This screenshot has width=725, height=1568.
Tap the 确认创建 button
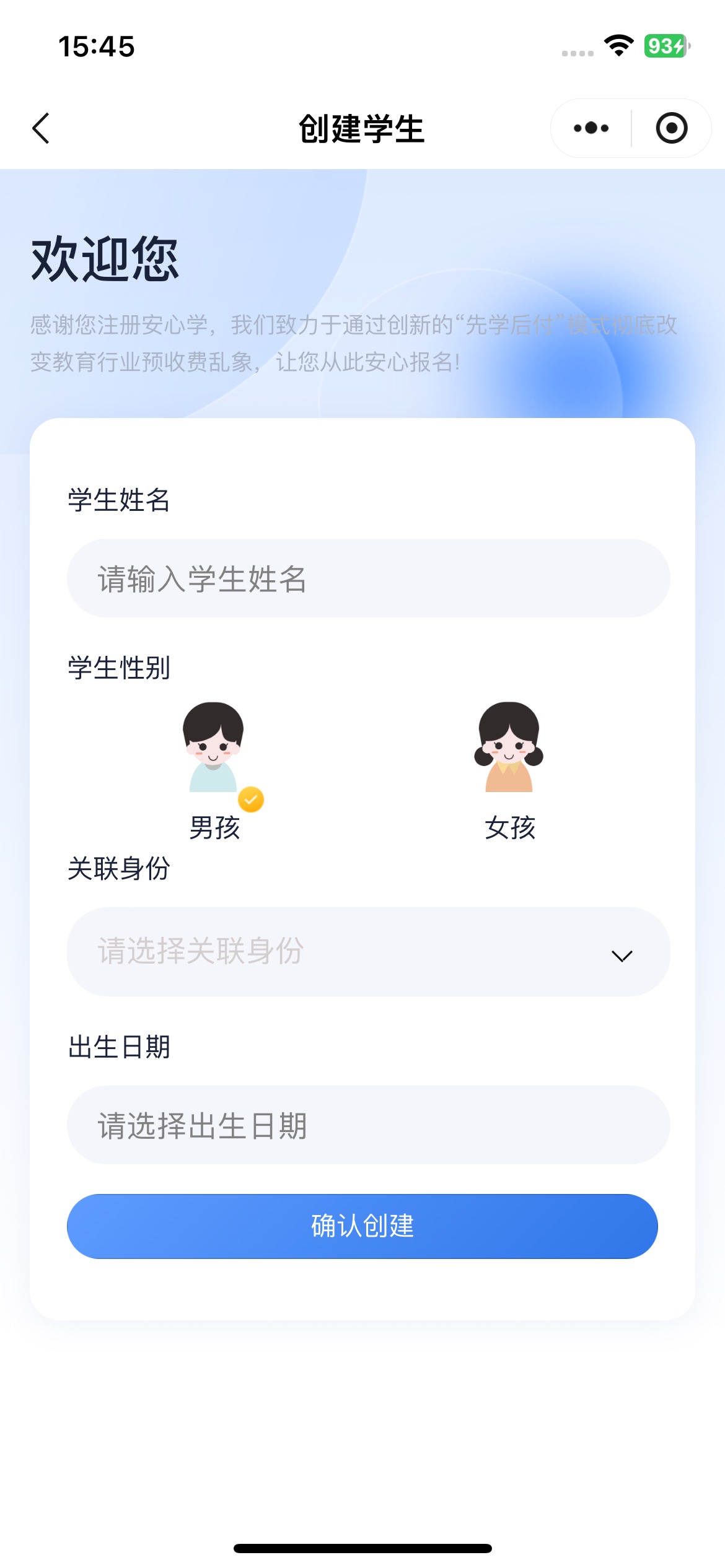362,1226
